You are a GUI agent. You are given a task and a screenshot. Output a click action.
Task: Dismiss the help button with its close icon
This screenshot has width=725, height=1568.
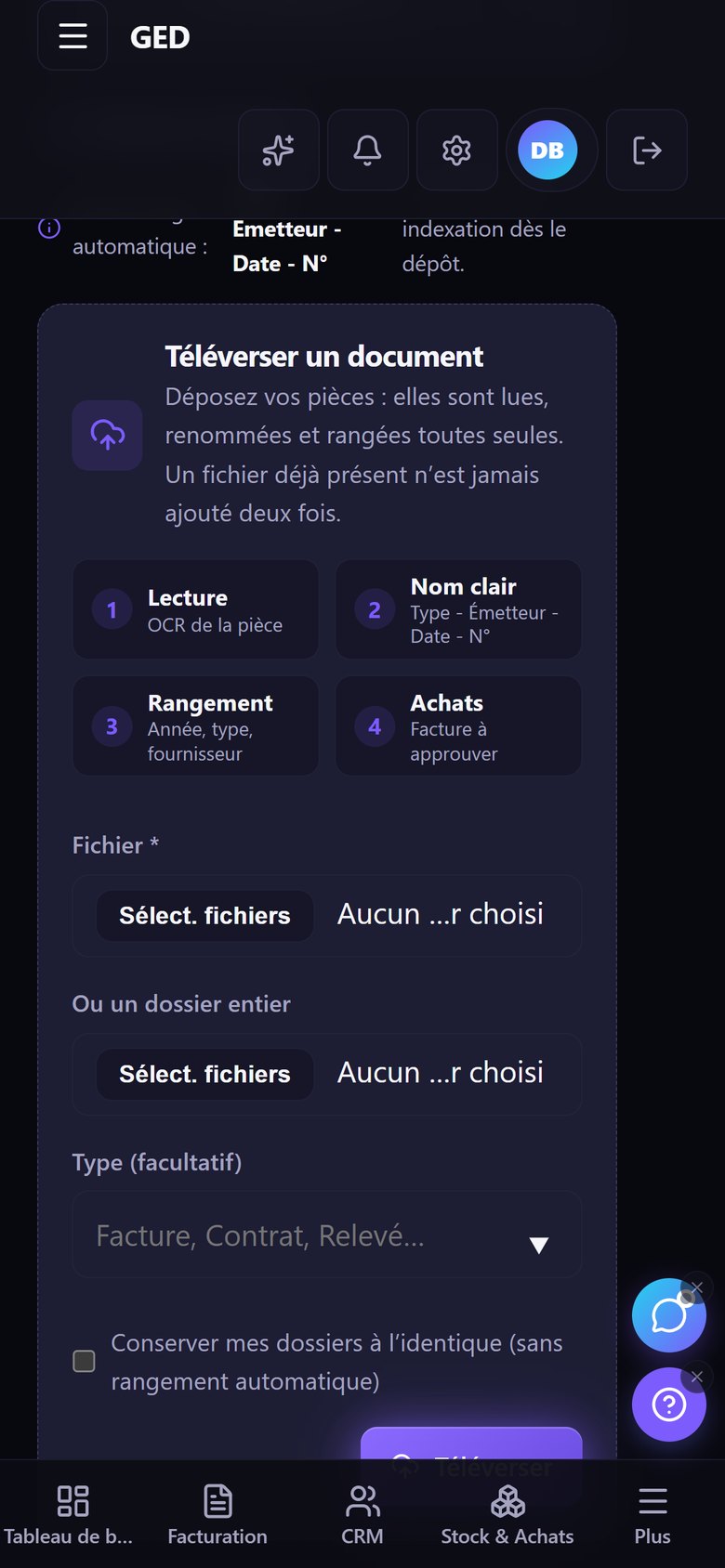[x=697, y=1376]
